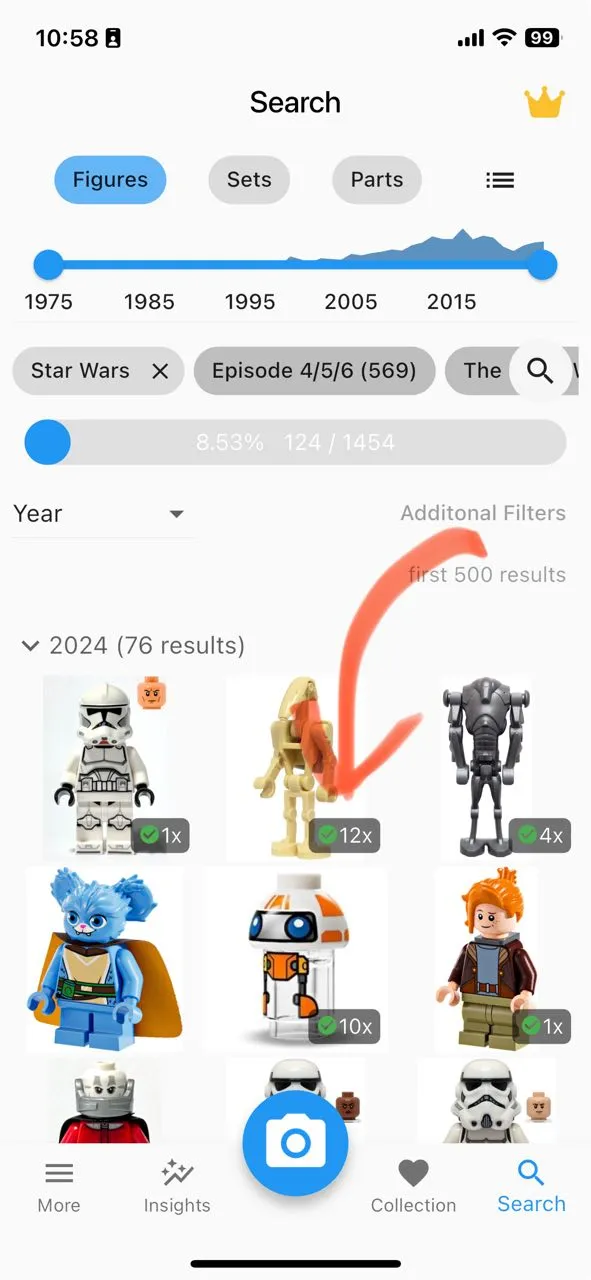Open Additional Filters
Image resolution: width=591 pixels, height=1280 pixels.
[x=483, y=513]
